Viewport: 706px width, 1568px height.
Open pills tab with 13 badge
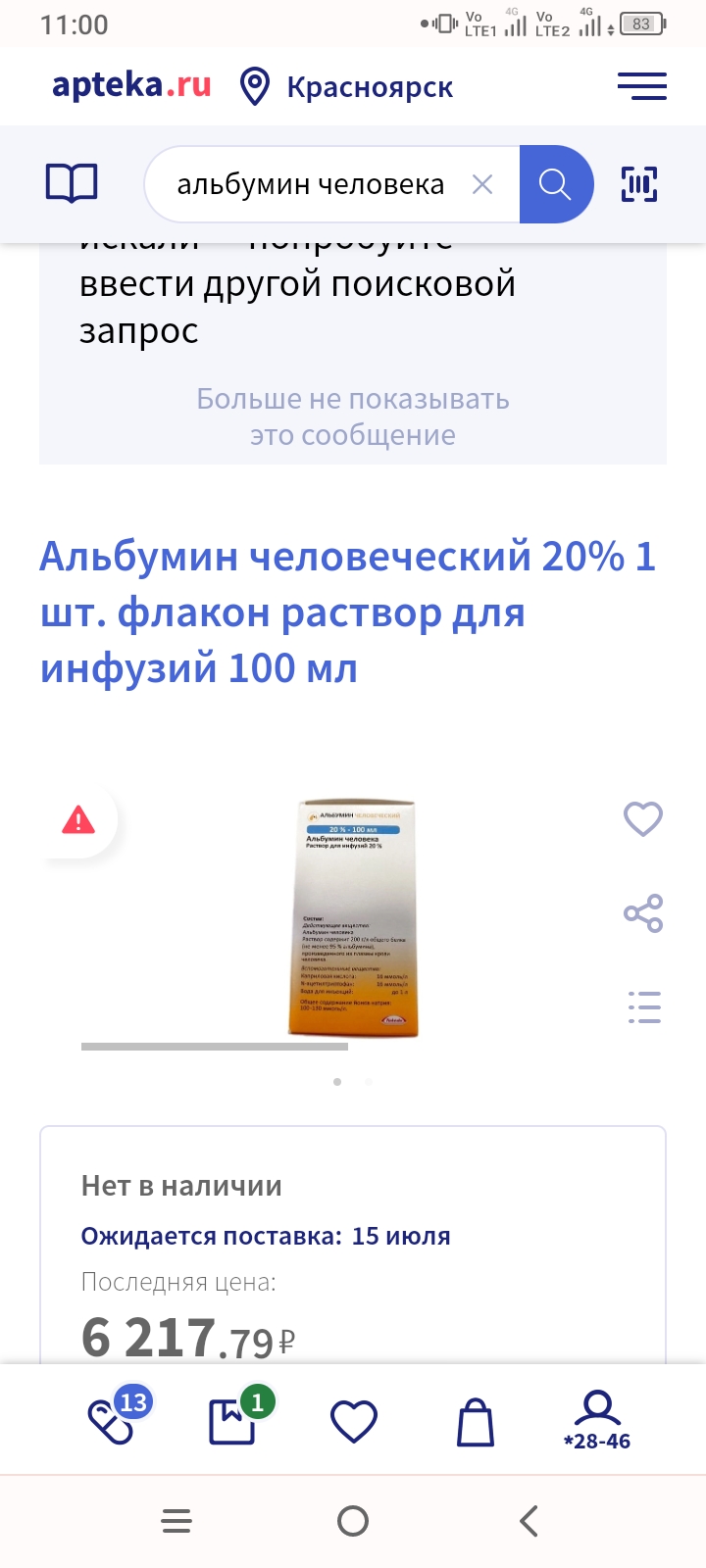(x=113, y=1419)
